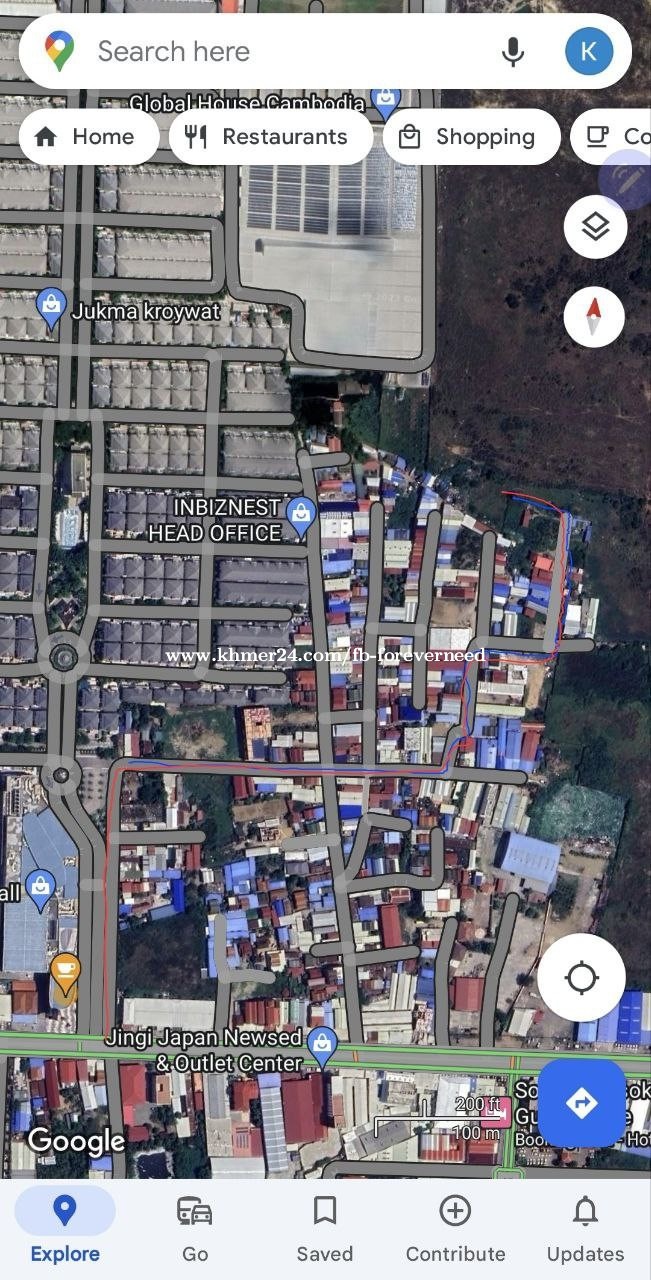Image resolution: width=651 pixels, height=1280 pixels.
Task: Select the Restaurants chip
Action: pyautogui.click(x=270, y=137)
